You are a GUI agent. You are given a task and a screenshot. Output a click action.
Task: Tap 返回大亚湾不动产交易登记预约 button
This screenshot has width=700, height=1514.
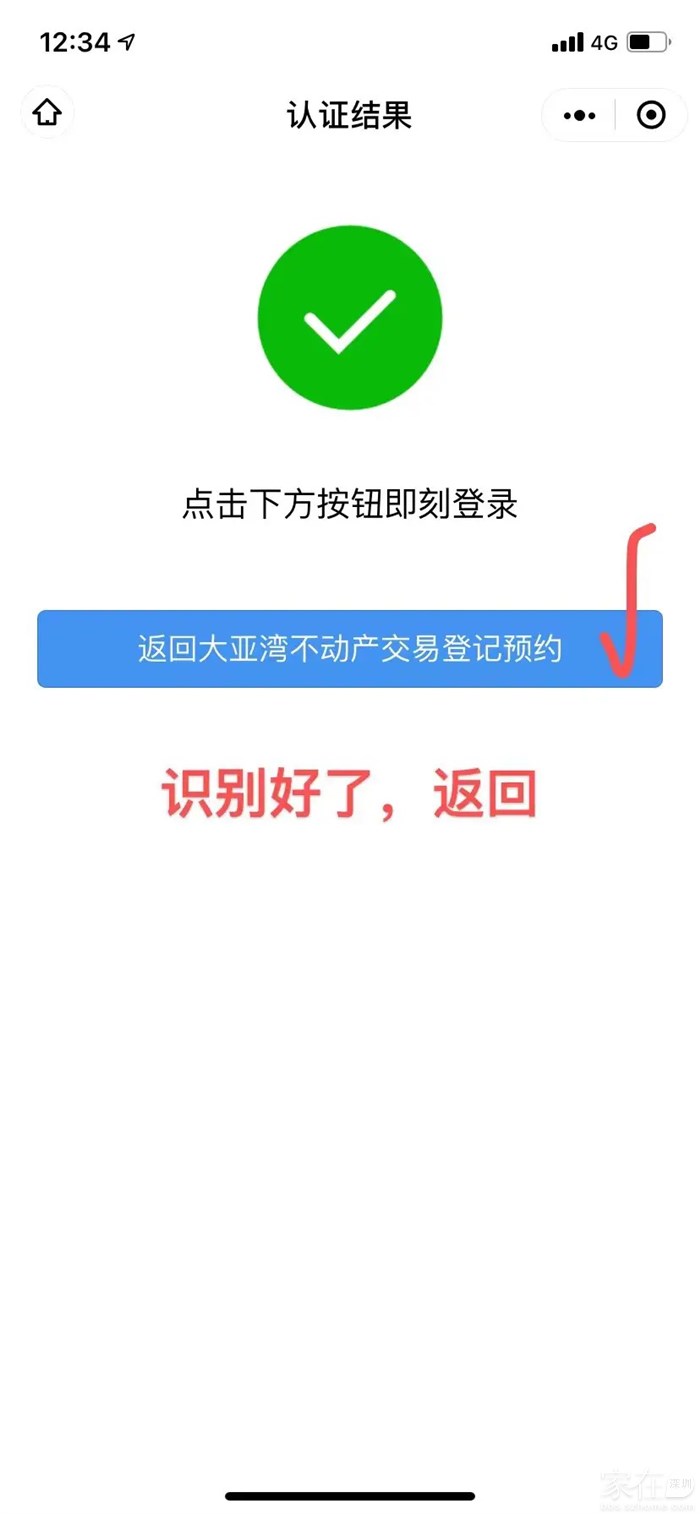pyautogui.click(x=349, y=649)
